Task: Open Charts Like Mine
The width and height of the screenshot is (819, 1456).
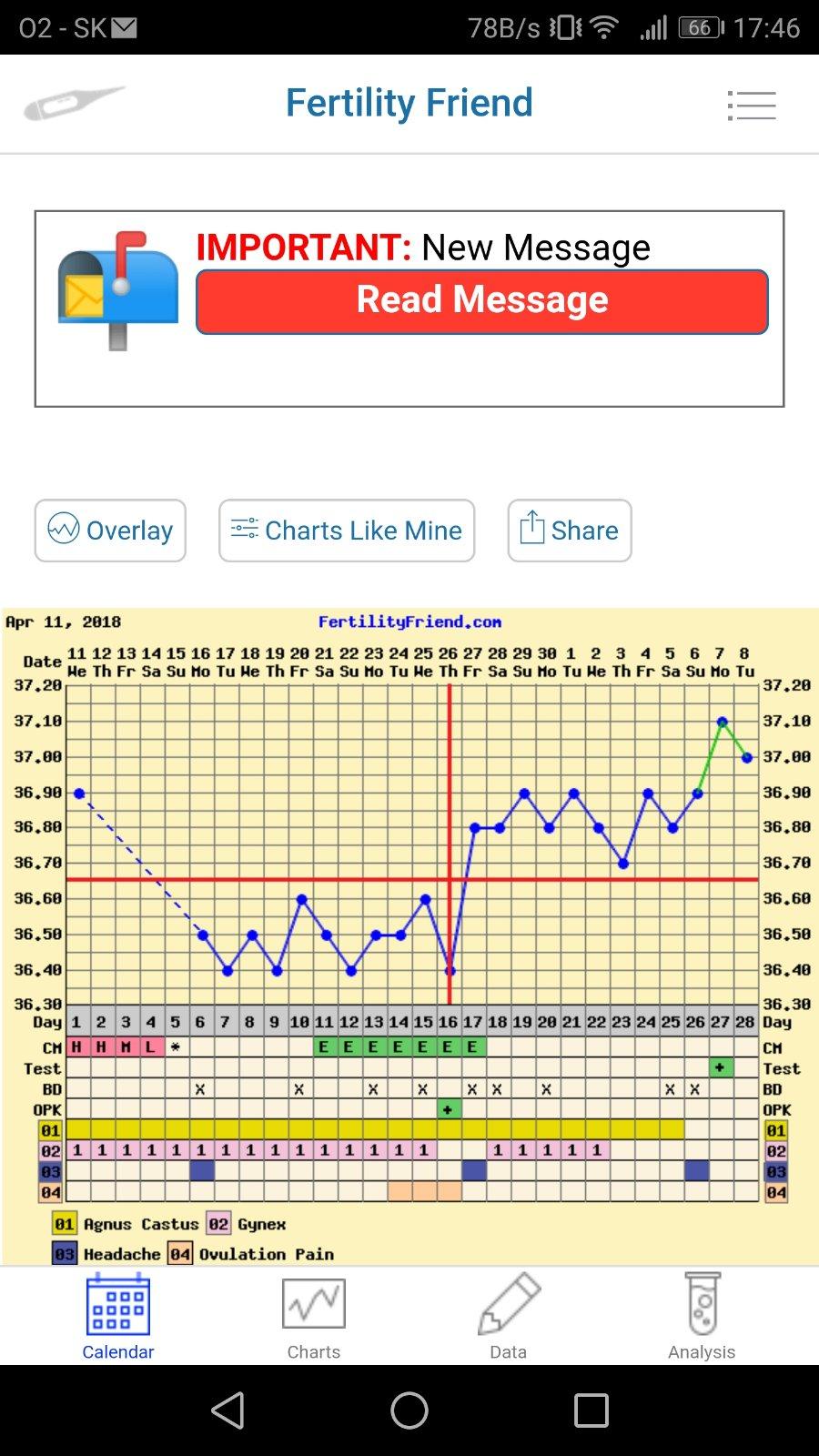Action: [x=347, y=531]
